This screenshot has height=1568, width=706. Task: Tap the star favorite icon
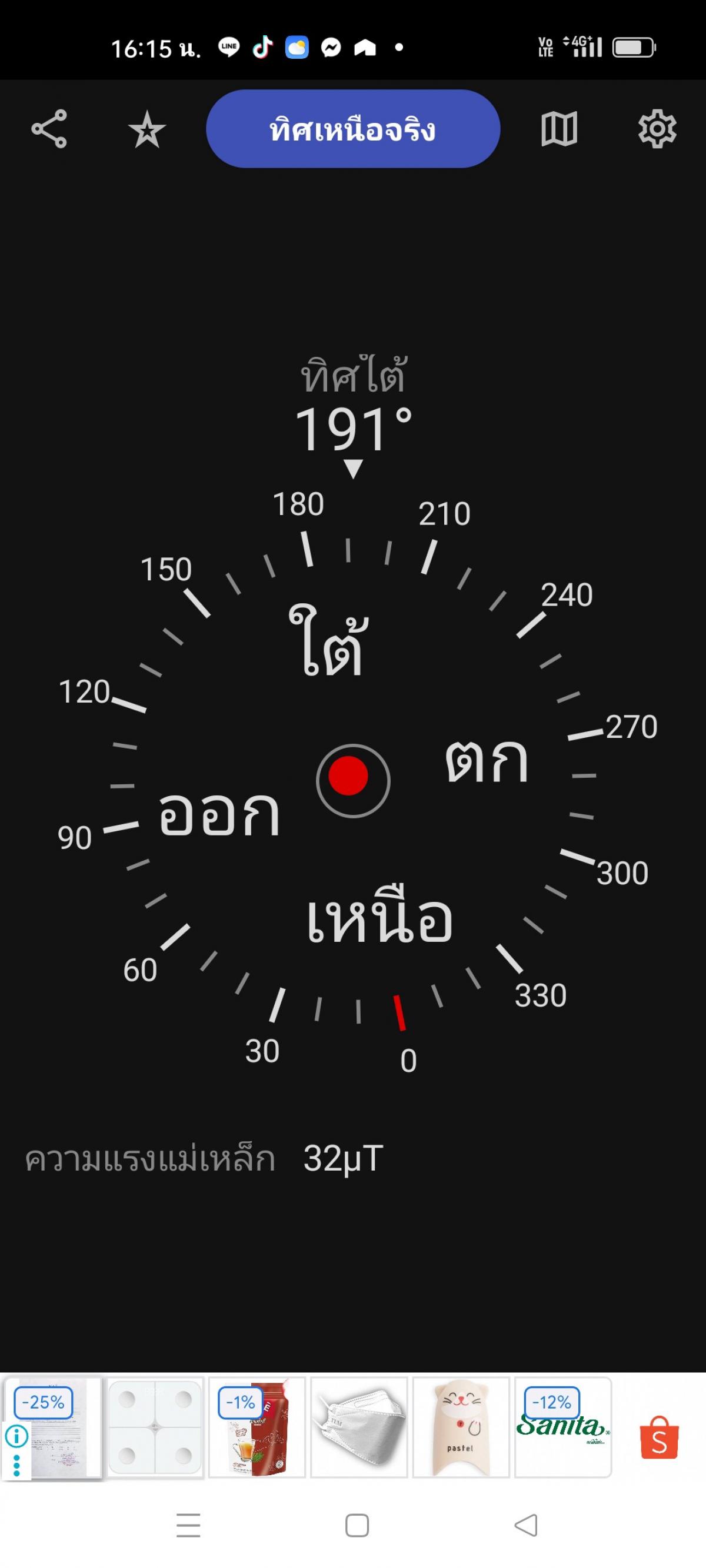click(x=147, y=129)
